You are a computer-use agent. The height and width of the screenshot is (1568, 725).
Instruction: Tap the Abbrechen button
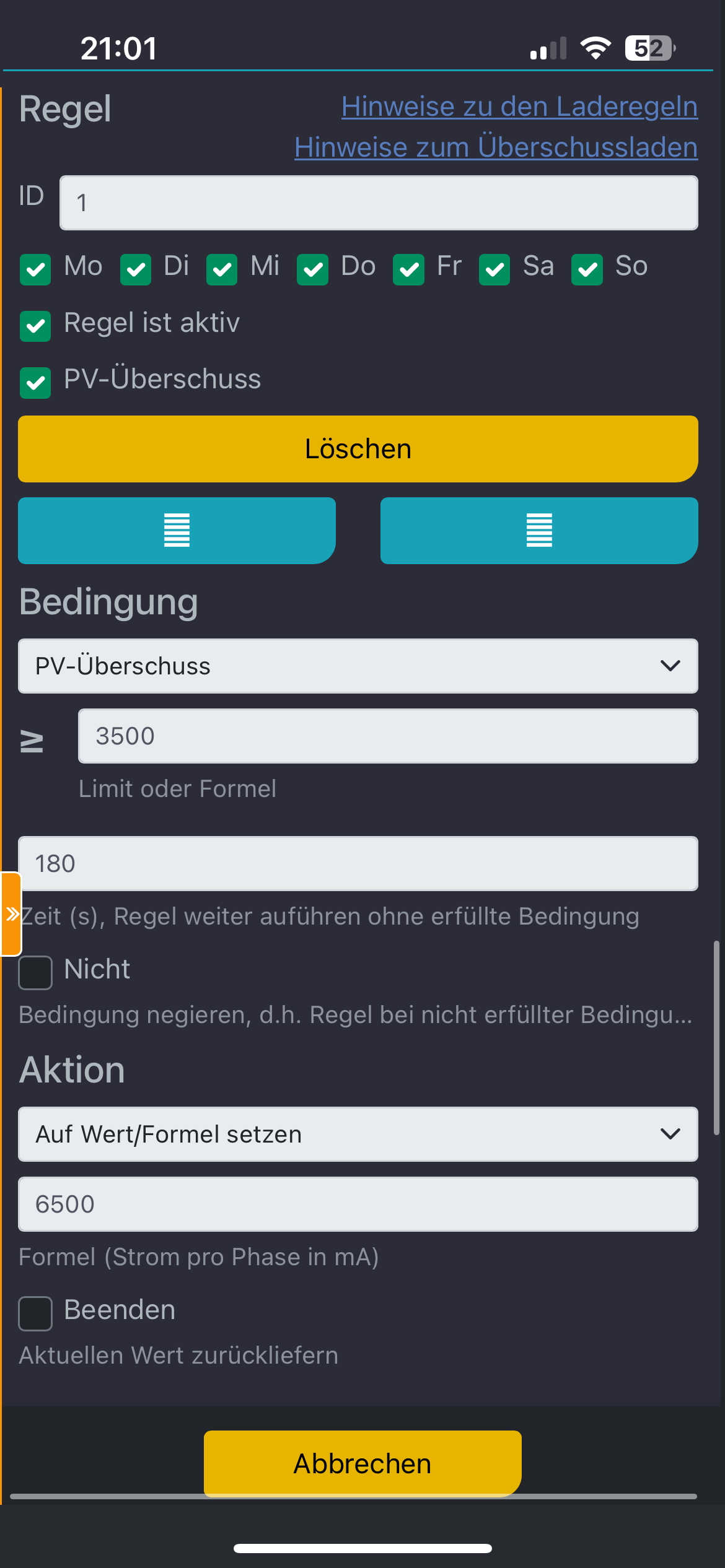(362, 1463)
